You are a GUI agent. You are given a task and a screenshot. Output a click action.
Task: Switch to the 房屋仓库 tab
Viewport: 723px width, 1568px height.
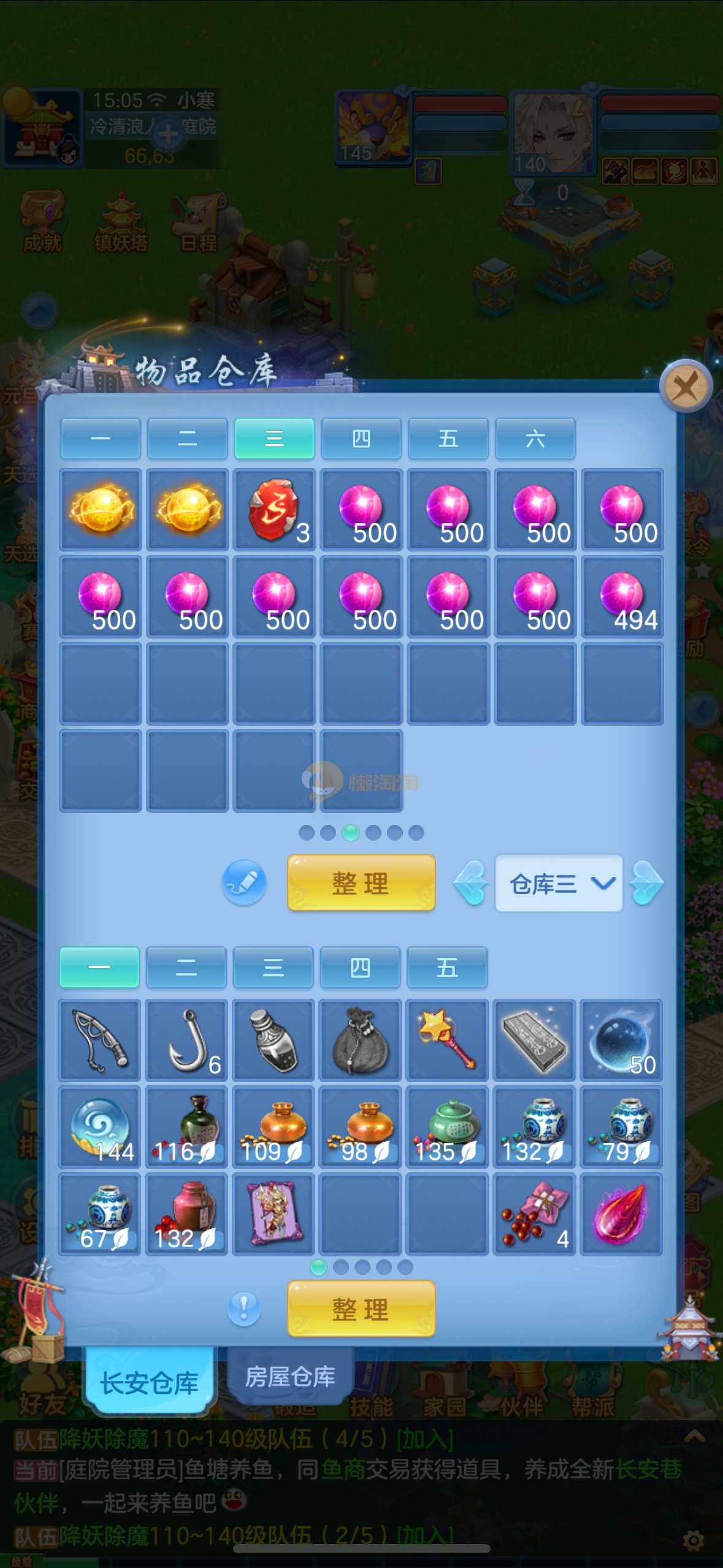click(x=290, y=1377)
